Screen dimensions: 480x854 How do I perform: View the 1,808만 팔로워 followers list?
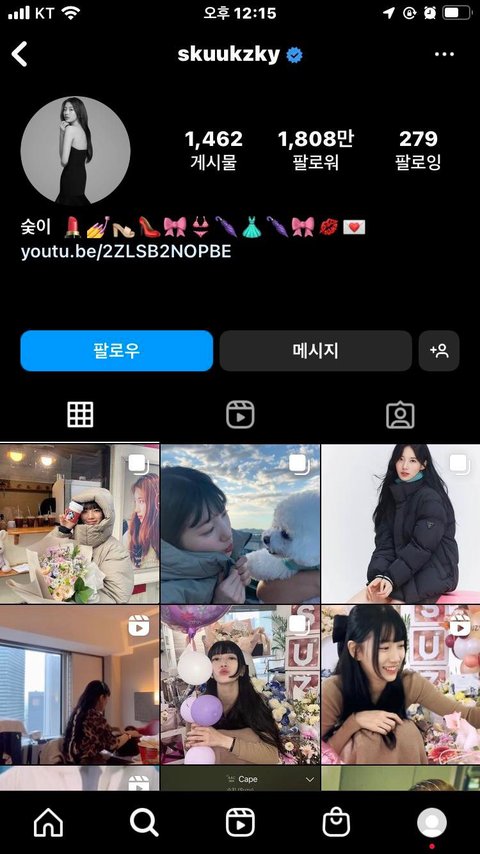coord(315,150)
